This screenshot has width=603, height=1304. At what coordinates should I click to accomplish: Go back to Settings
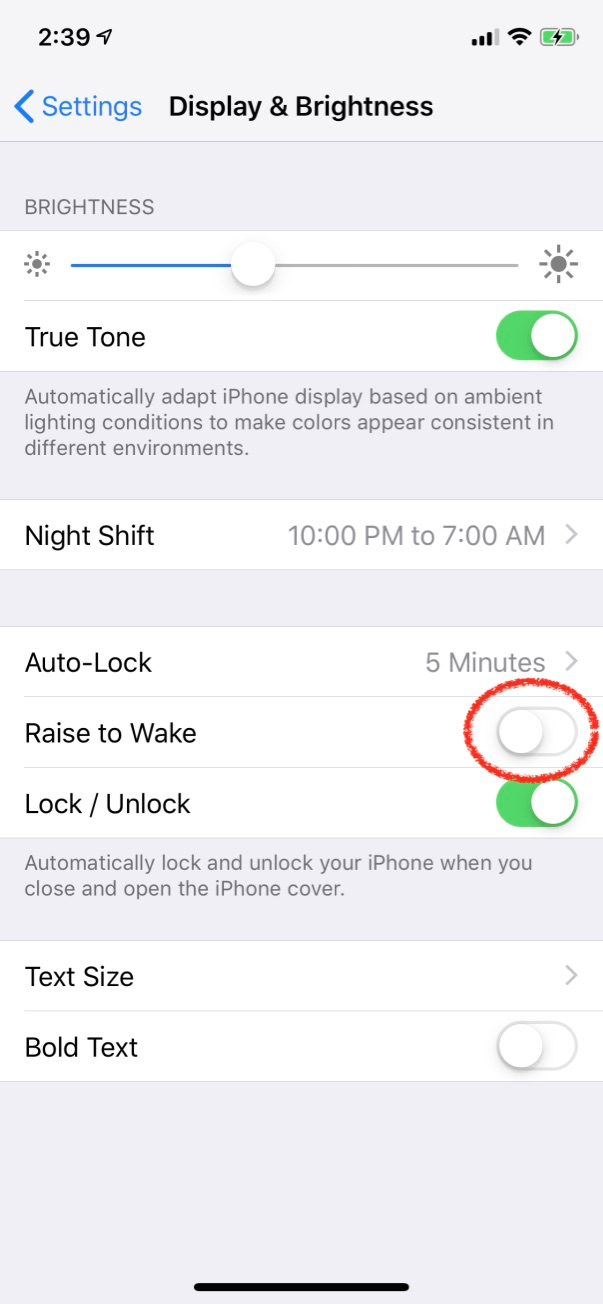click(x=77, y=107)
